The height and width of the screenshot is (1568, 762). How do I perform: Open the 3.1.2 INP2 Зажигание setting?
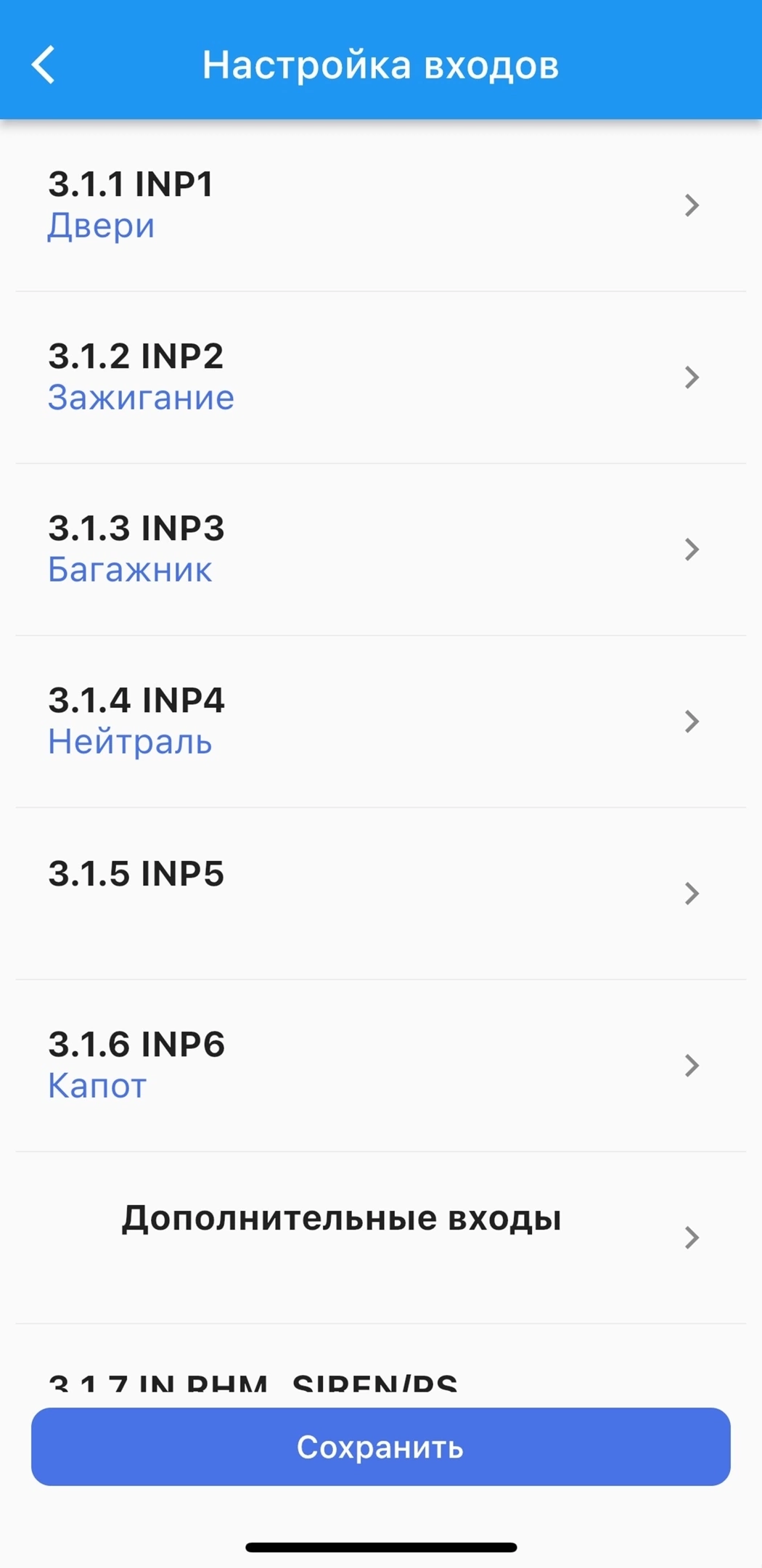[381, 377]
